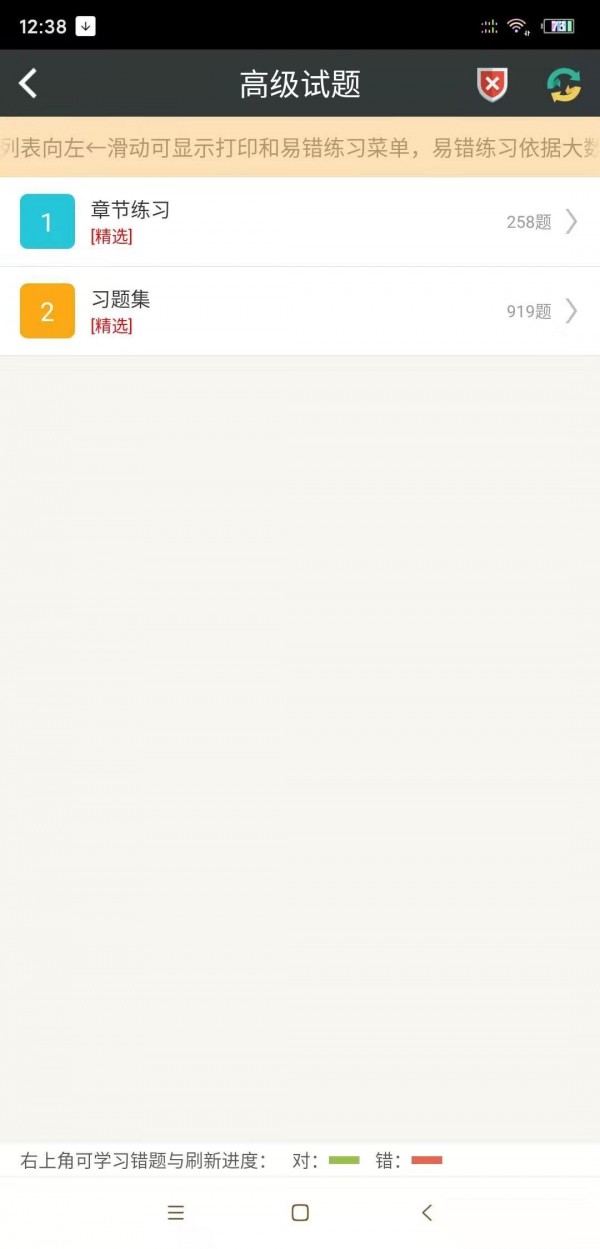Viewport: 600px width, 1249px height.
Task: Open 章节练习 with 258 questions
Action: pyautogui.click(x=300, y=221)
